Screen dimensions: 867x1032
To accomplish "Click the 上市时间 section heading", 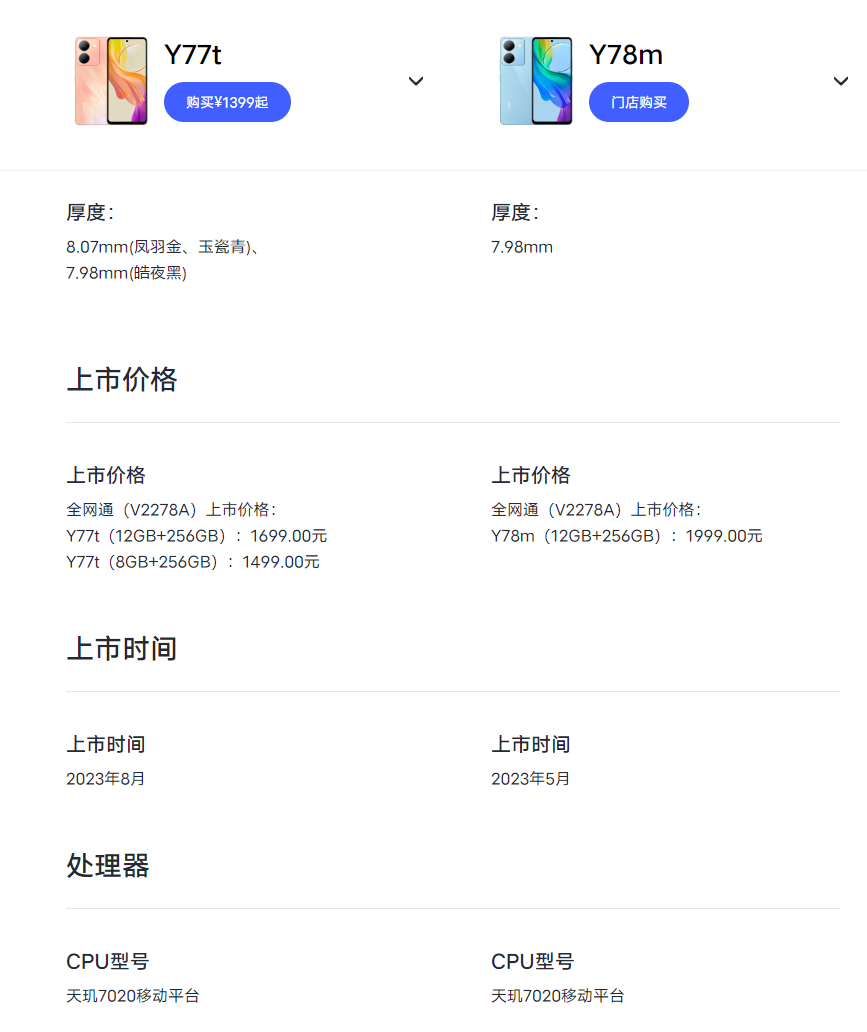I will (x=120, y=648).
